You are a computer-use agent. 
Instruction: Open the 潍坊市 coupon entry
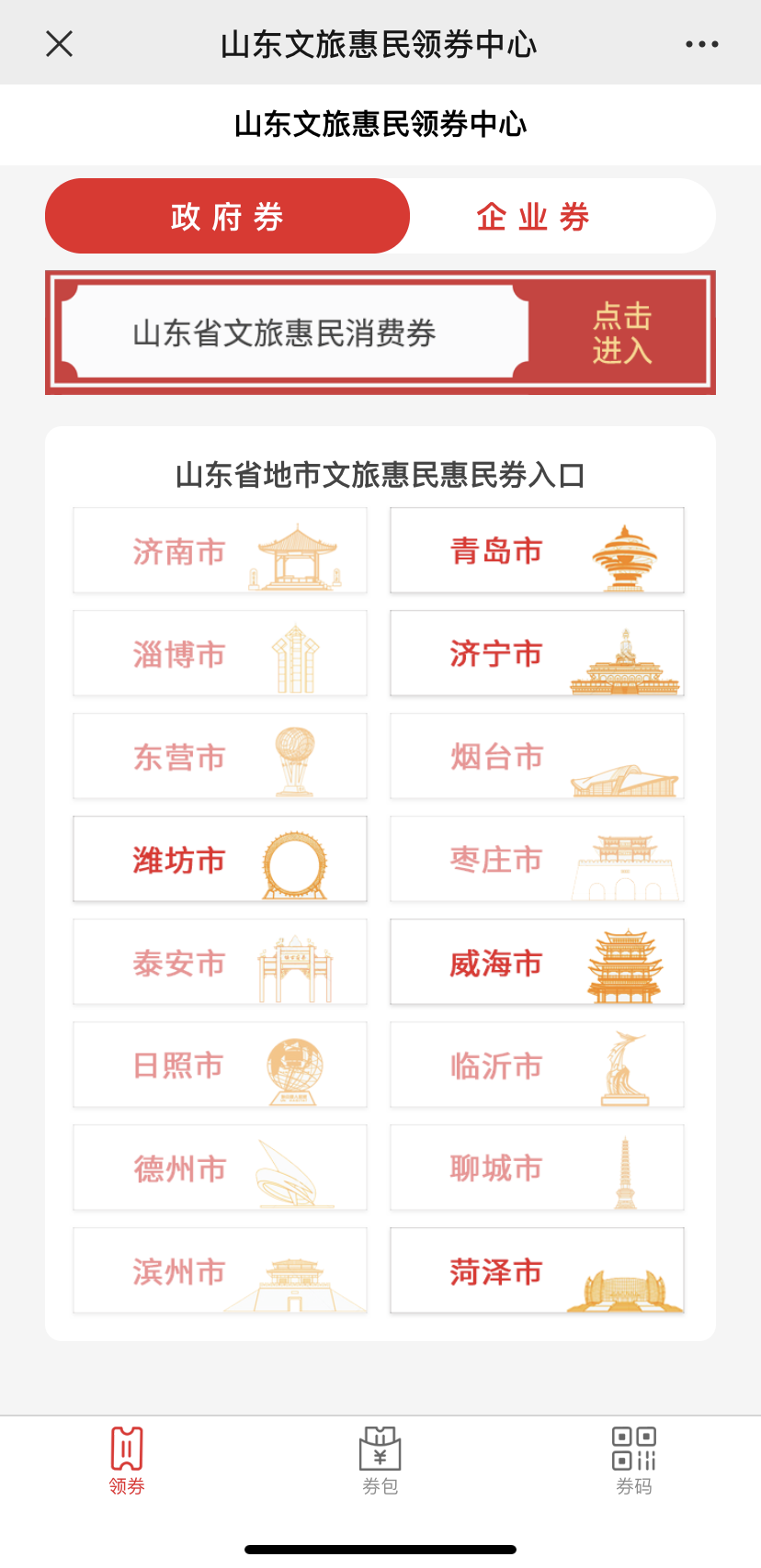point(221,860)
